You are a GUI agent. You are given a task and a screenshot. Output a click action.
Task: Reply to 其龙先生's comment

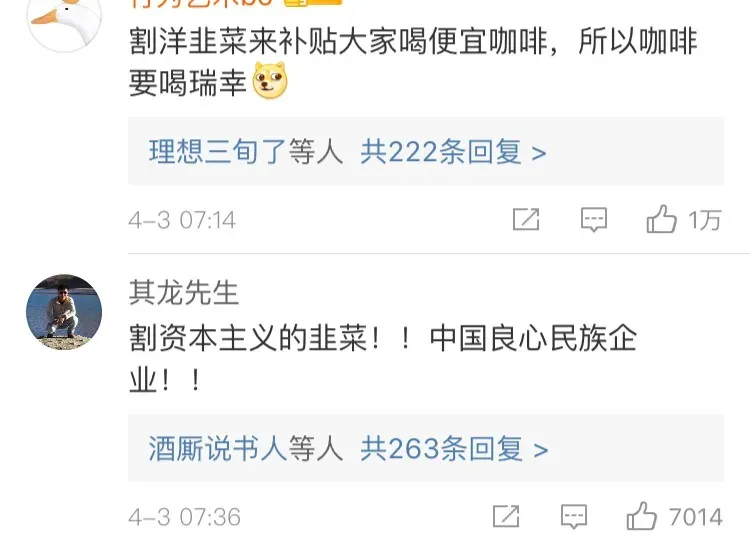[x=574, y=516]
